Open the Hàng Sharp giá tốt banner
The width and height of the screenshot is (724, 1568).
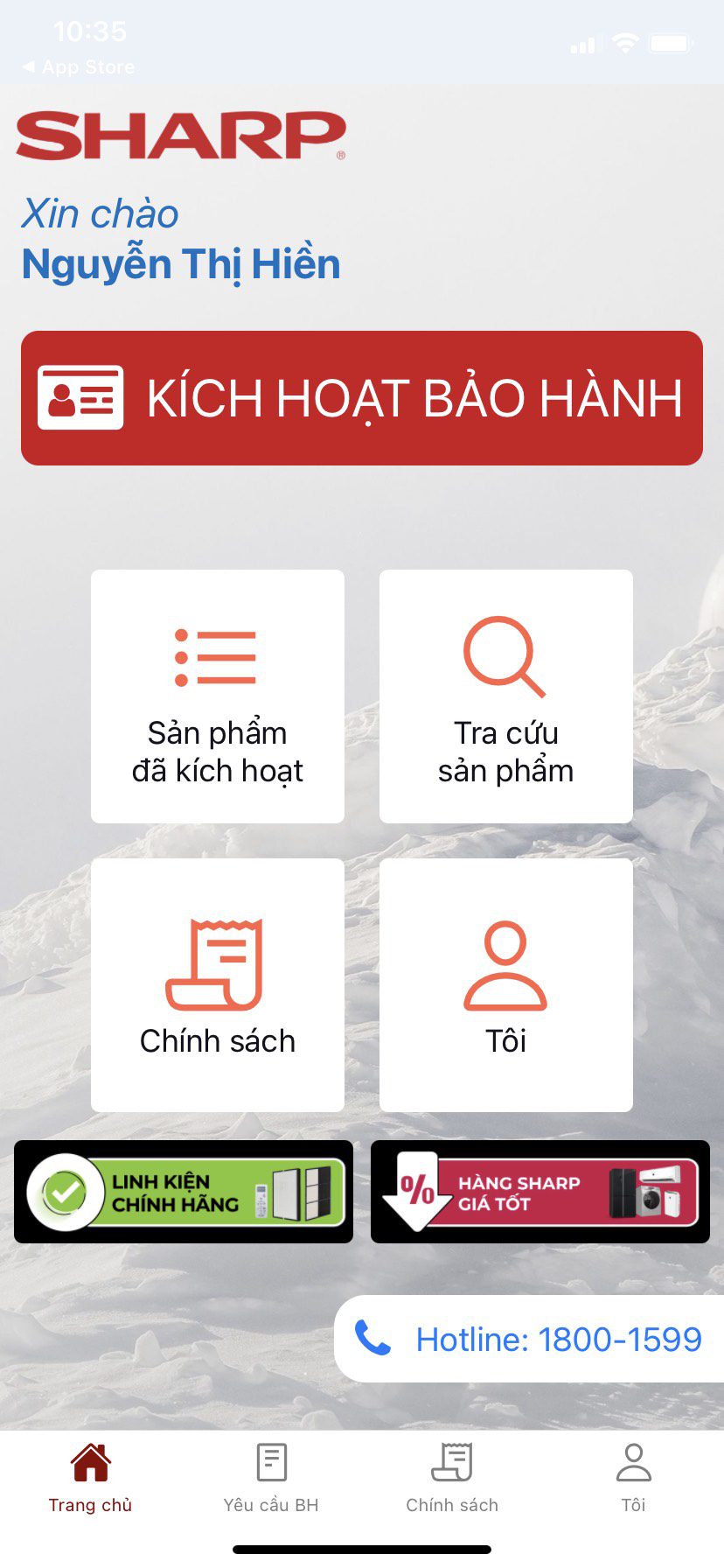540,1192
